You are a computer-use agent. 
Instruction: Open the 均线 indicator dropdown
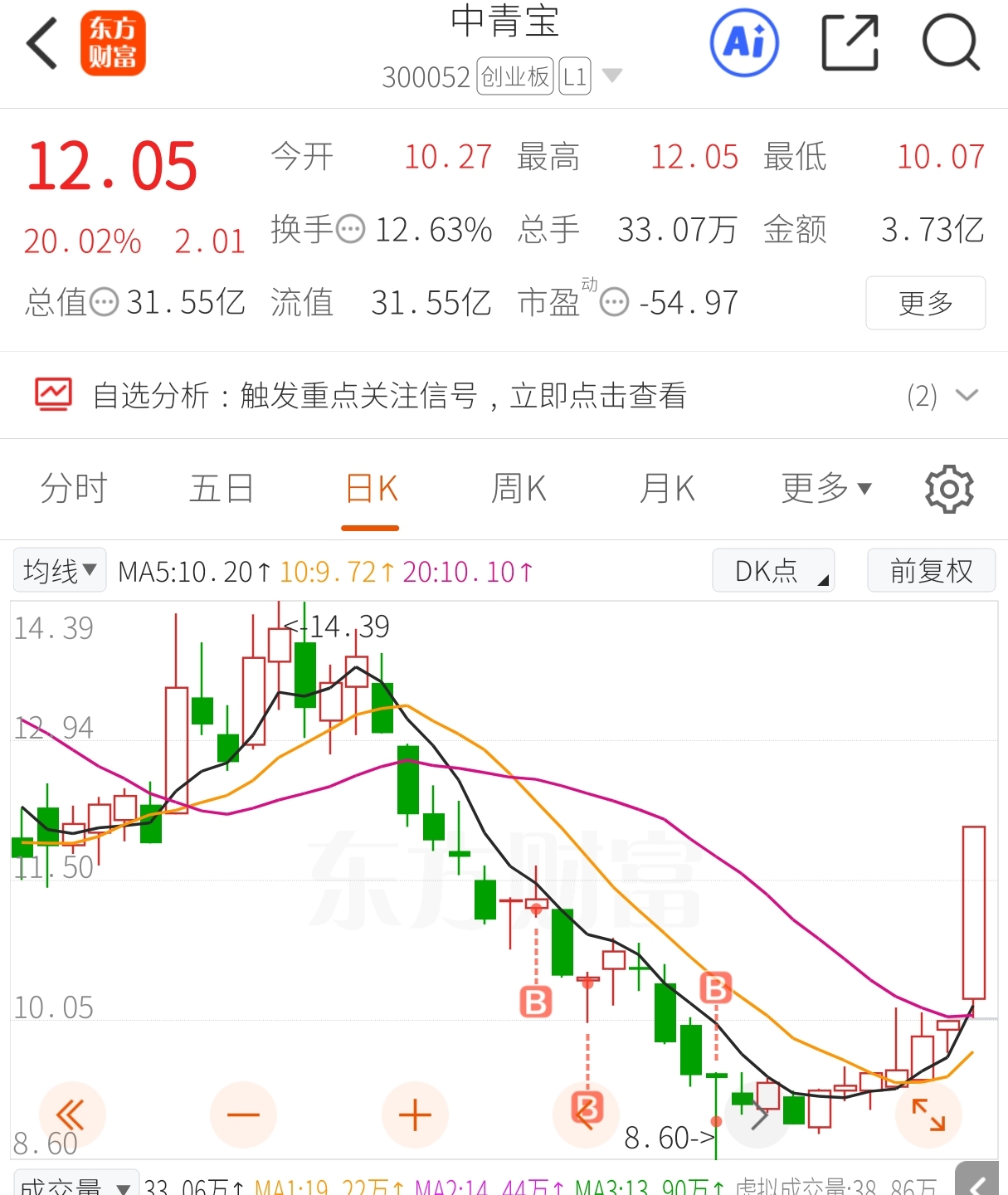(x=60, y=570)
